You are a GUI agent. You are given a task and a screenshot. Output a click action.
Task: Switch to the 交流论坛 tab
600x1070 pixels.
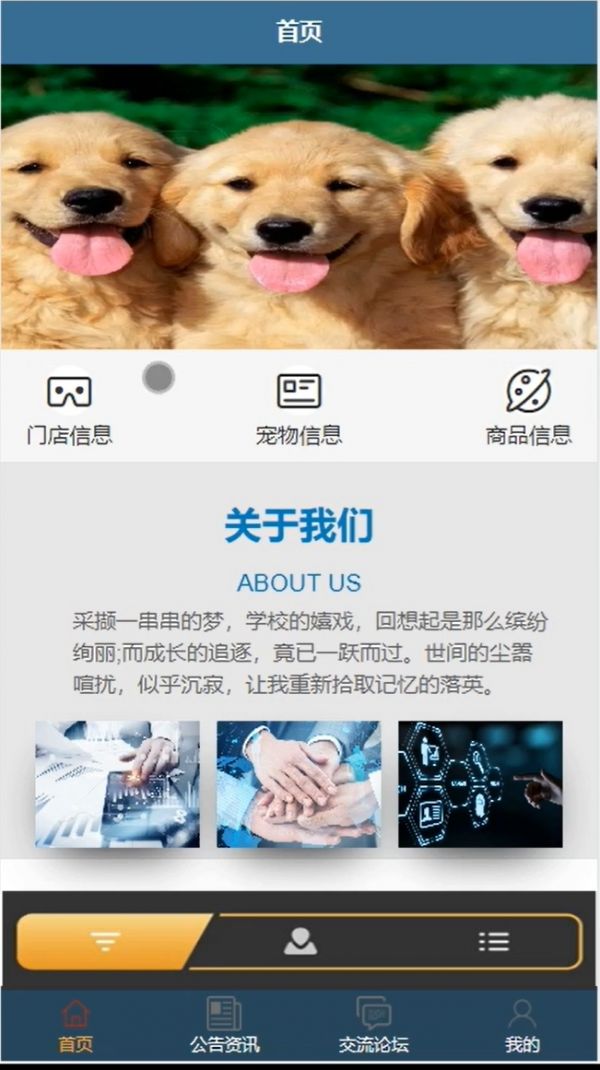tap(373, 1026)
